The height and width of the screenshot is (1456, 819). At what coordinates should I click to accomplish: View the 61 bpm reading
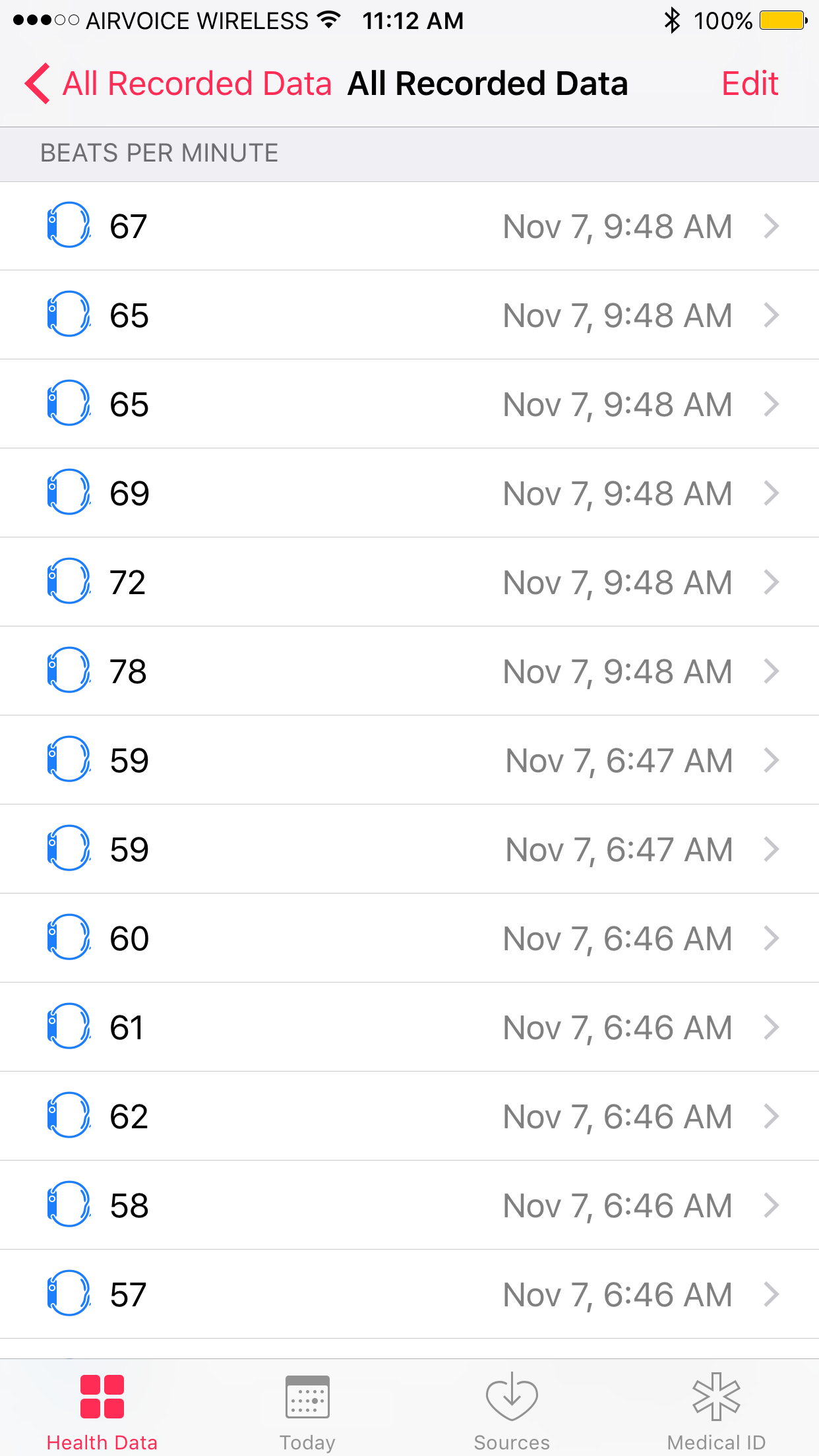point(409,1027)
